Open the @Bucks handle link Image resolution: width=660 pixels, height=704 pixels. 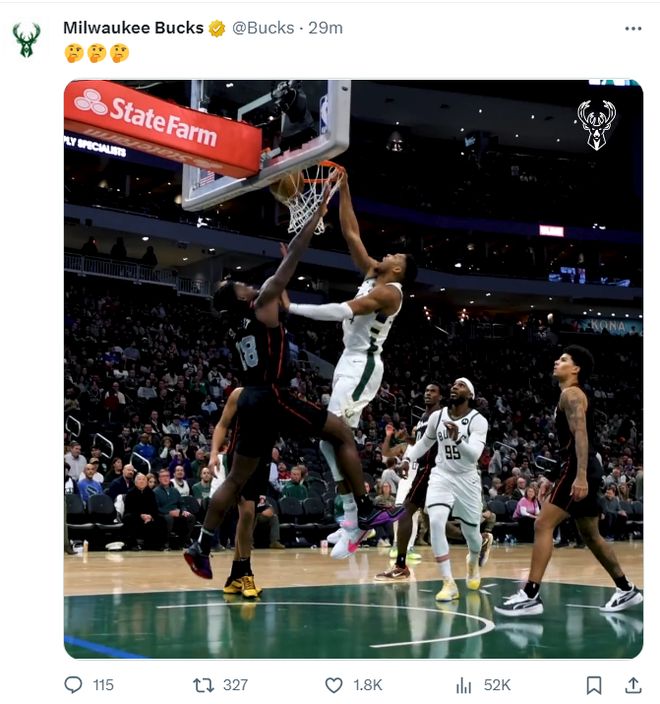click(263, 28)
